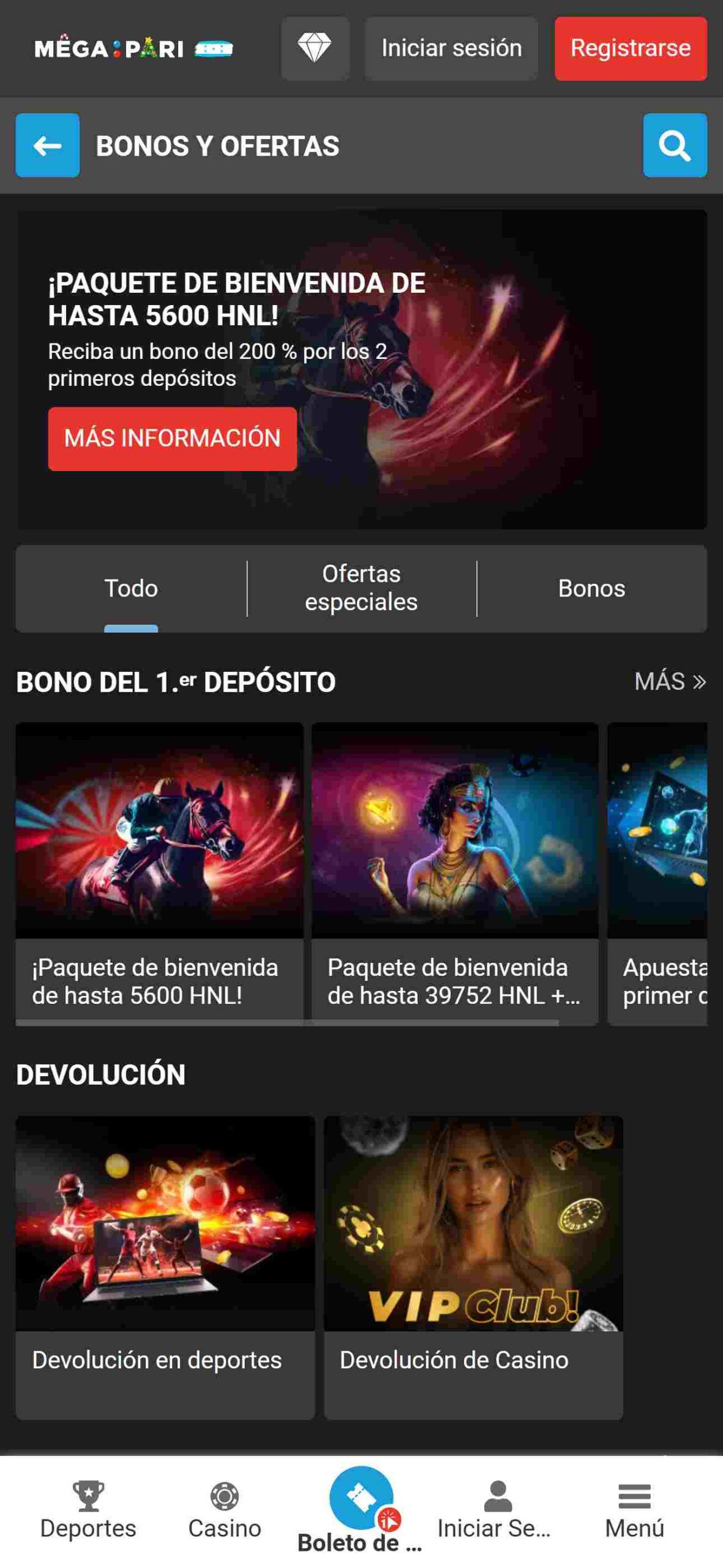Open the diamond VIP icon

pyautogui.click(x=315, y=48)
